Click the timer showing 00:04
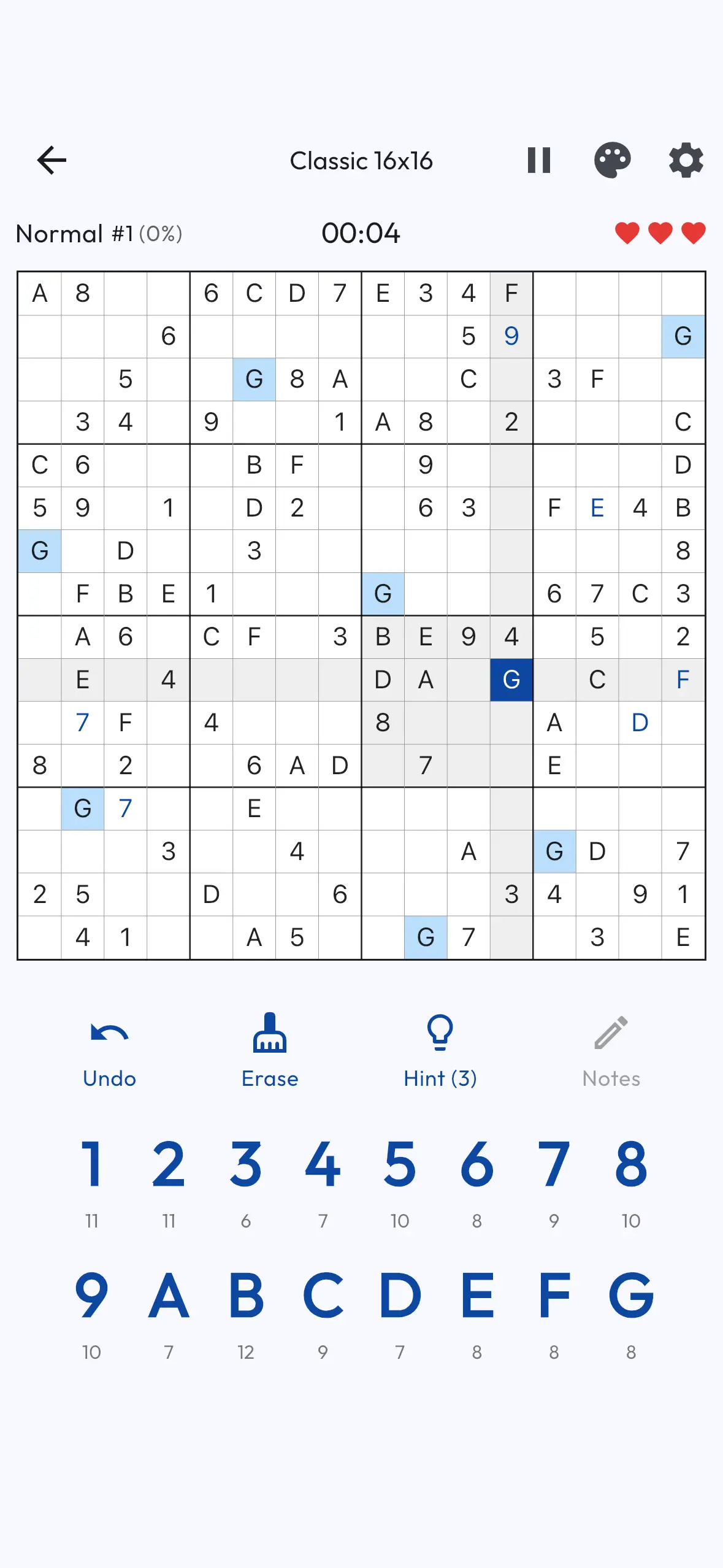This screenshot has width=723, height=1568. 361,233
